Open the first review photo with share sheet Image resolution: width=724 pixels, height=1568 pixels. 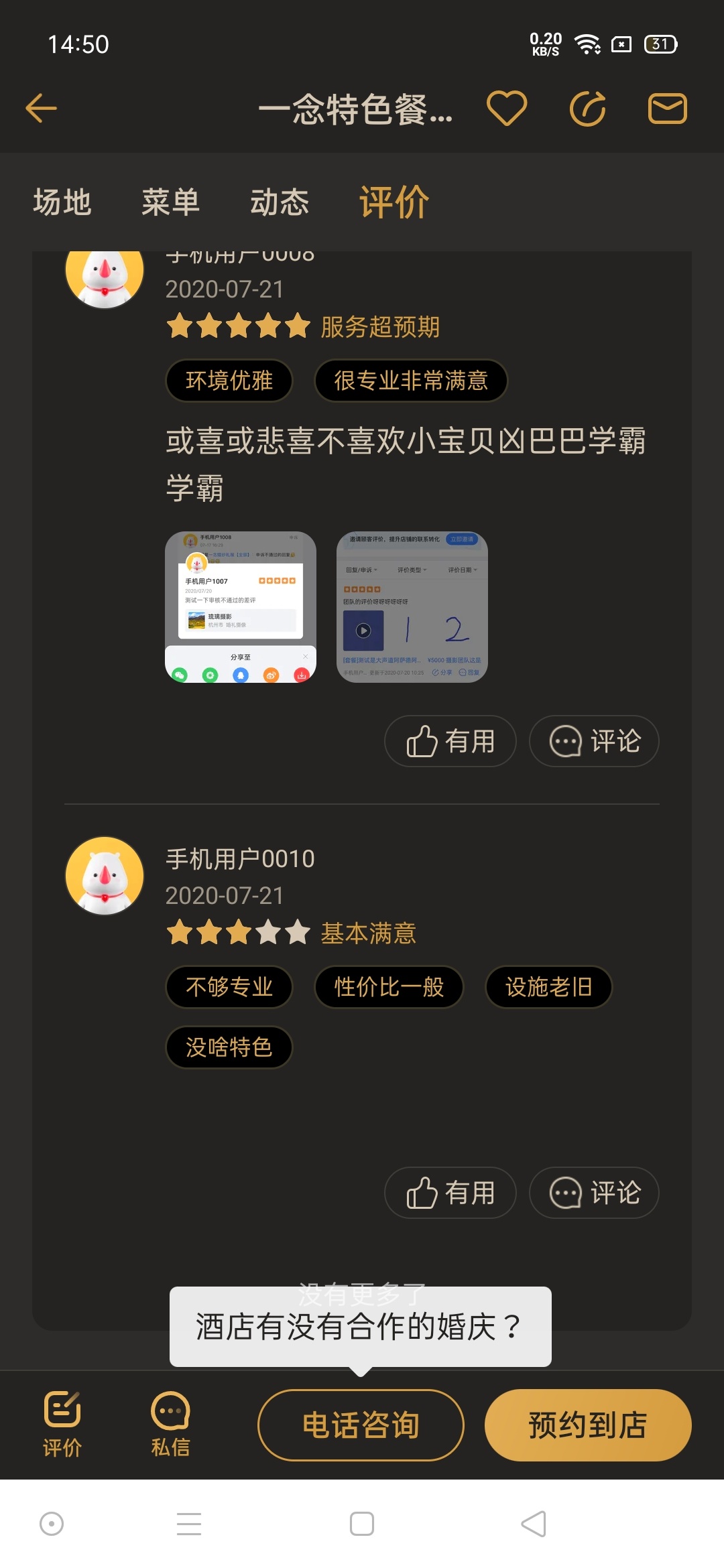click(x=241, y=607)
